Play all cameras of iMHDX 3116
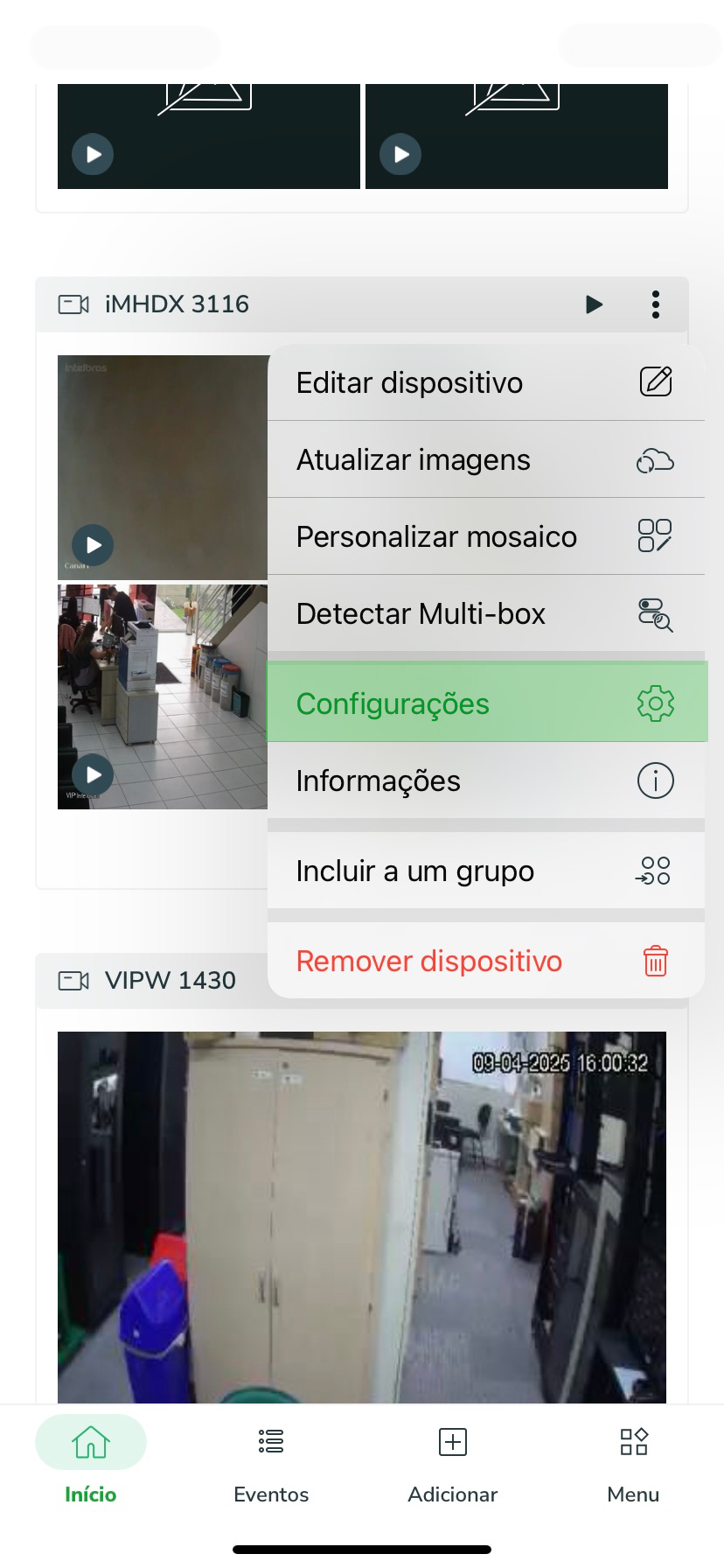This screenshot has height=1568, width=724. point(595,304)
